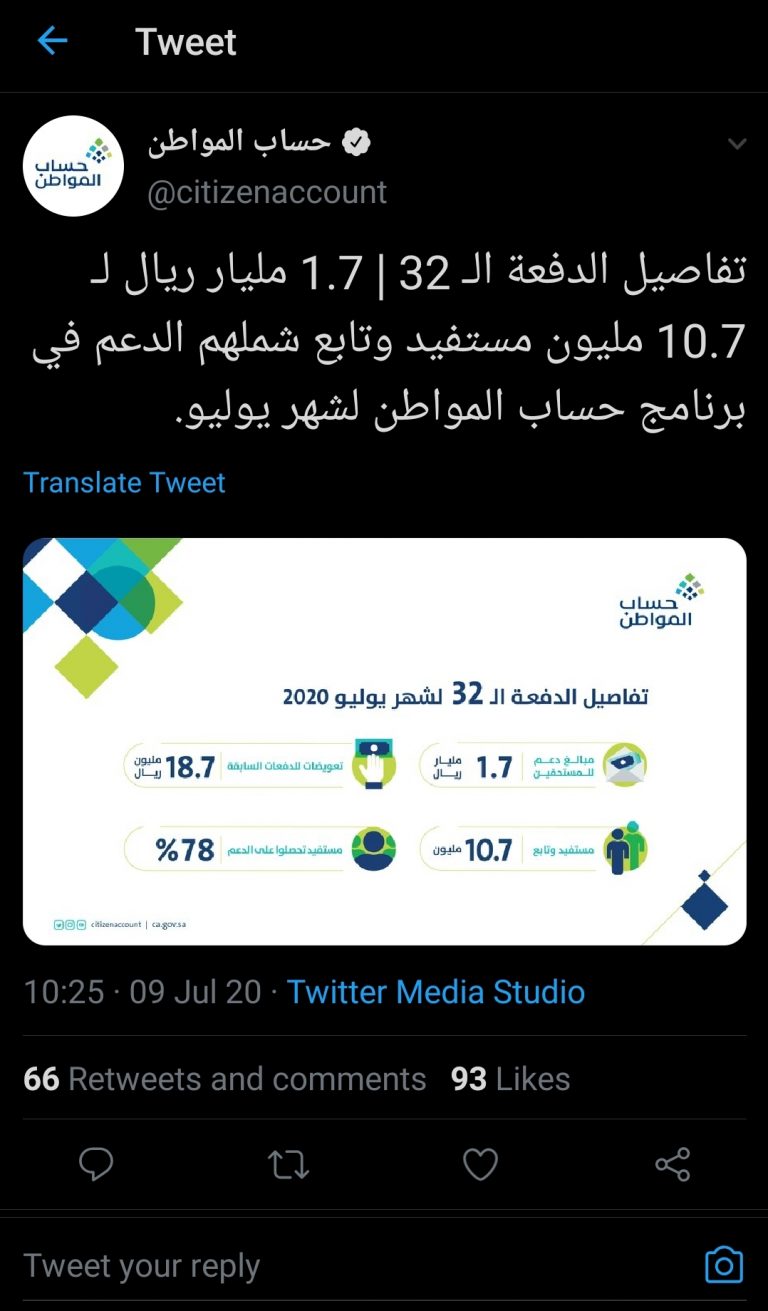Retweet this tweet

coord(289,1164)
